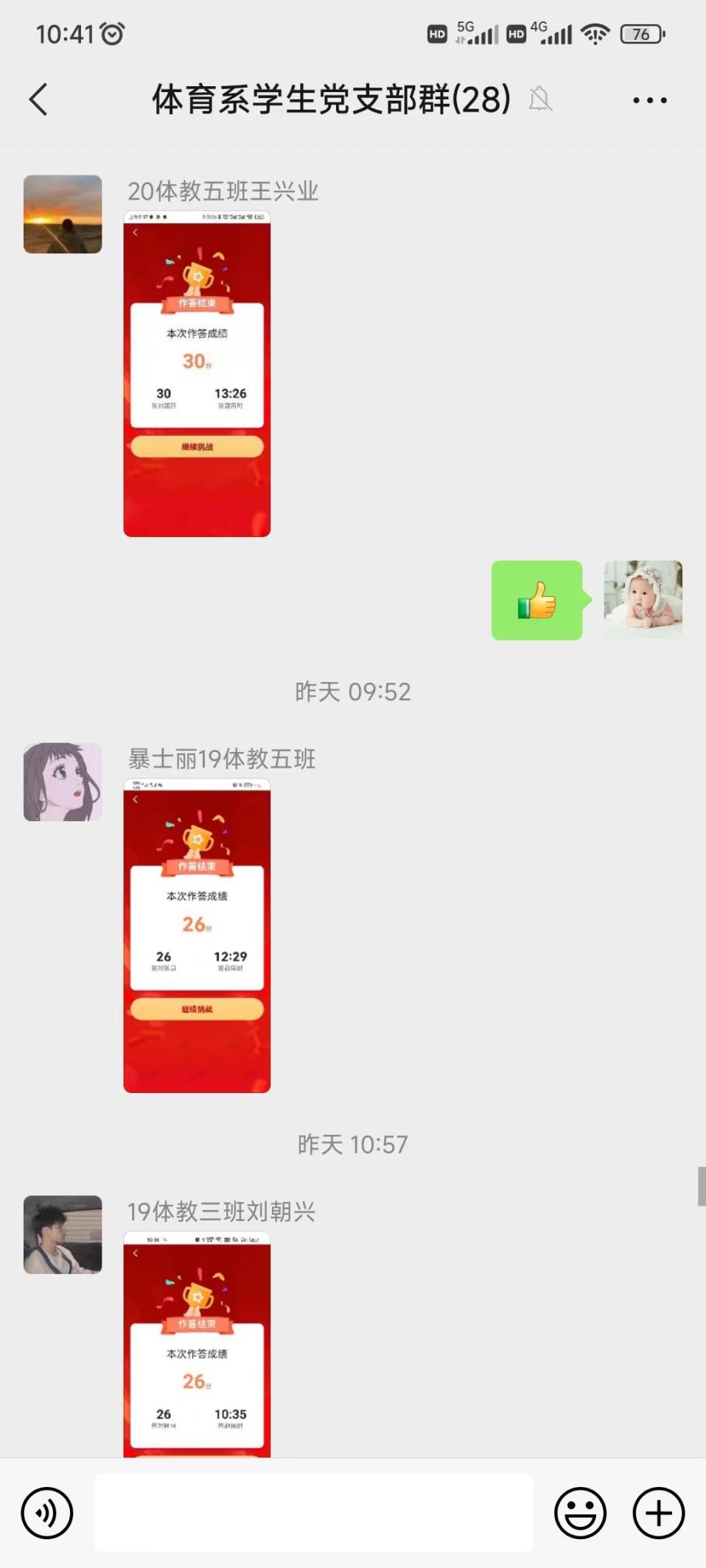This screenshot has width=706, height=1568.
Task: Open 19体教三班刘朝兴's profile avatar
Action: point(63,1234)
